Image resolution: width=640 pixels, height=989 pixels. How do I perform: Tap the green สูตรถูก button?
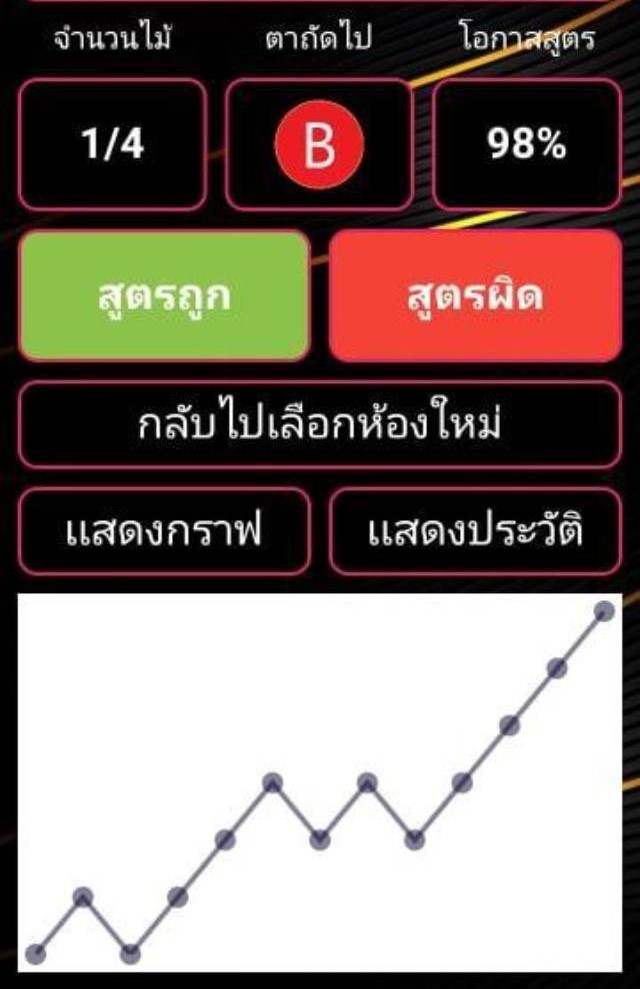[x=164, y=296]
